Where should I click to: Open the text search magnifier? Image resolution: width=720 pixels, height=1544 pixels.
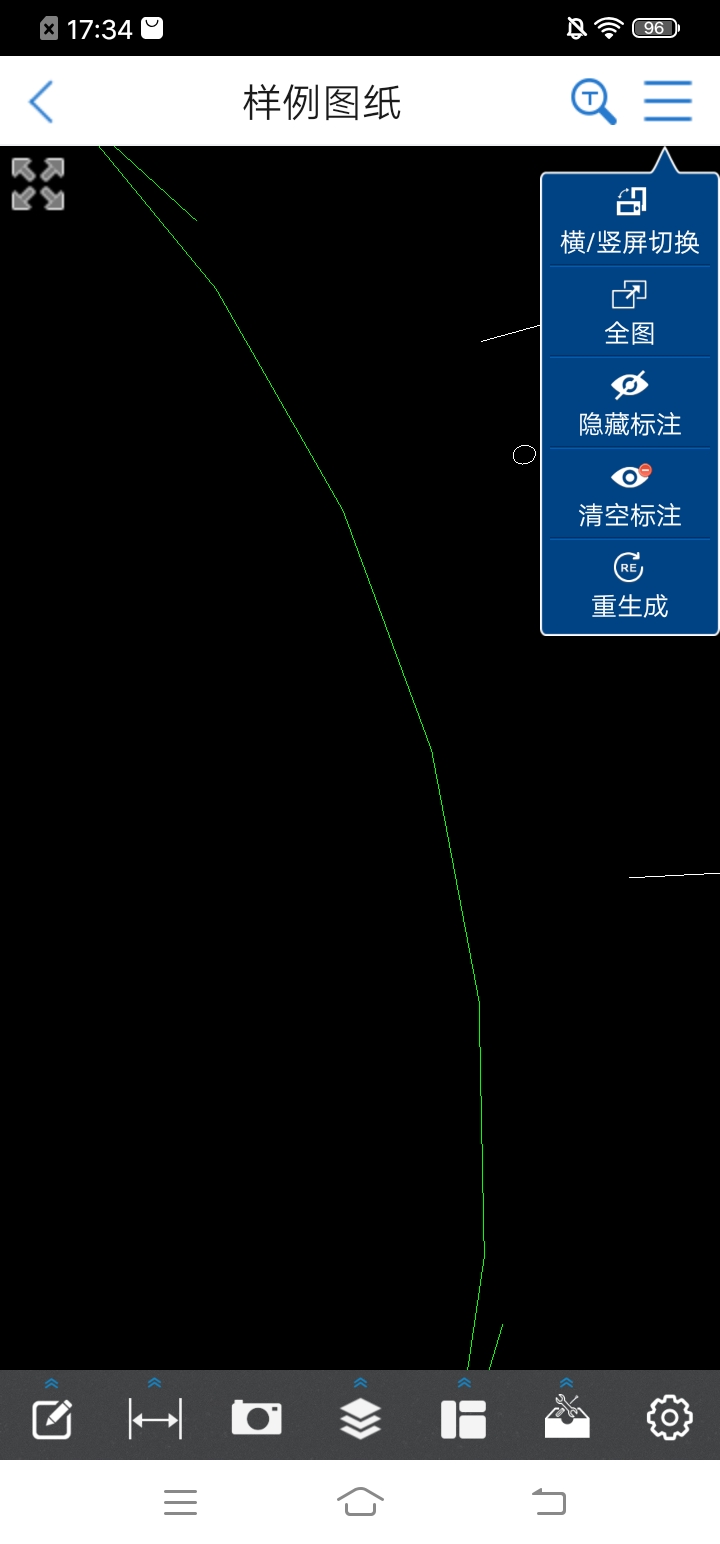[593, 102]
